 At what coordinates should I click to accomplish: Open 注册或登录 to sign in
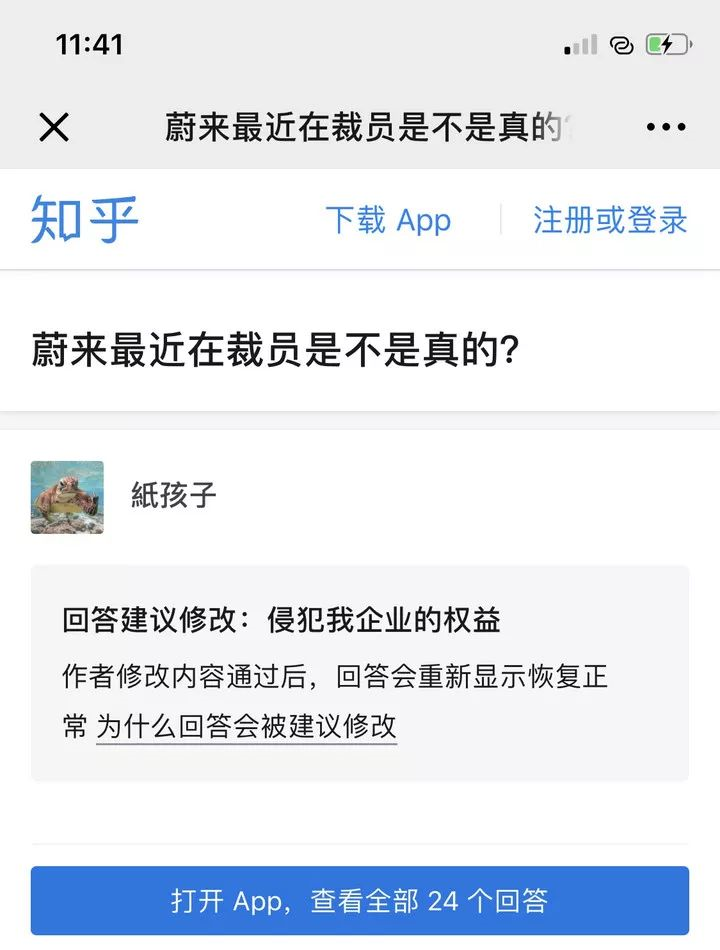[x=610, y=220]
